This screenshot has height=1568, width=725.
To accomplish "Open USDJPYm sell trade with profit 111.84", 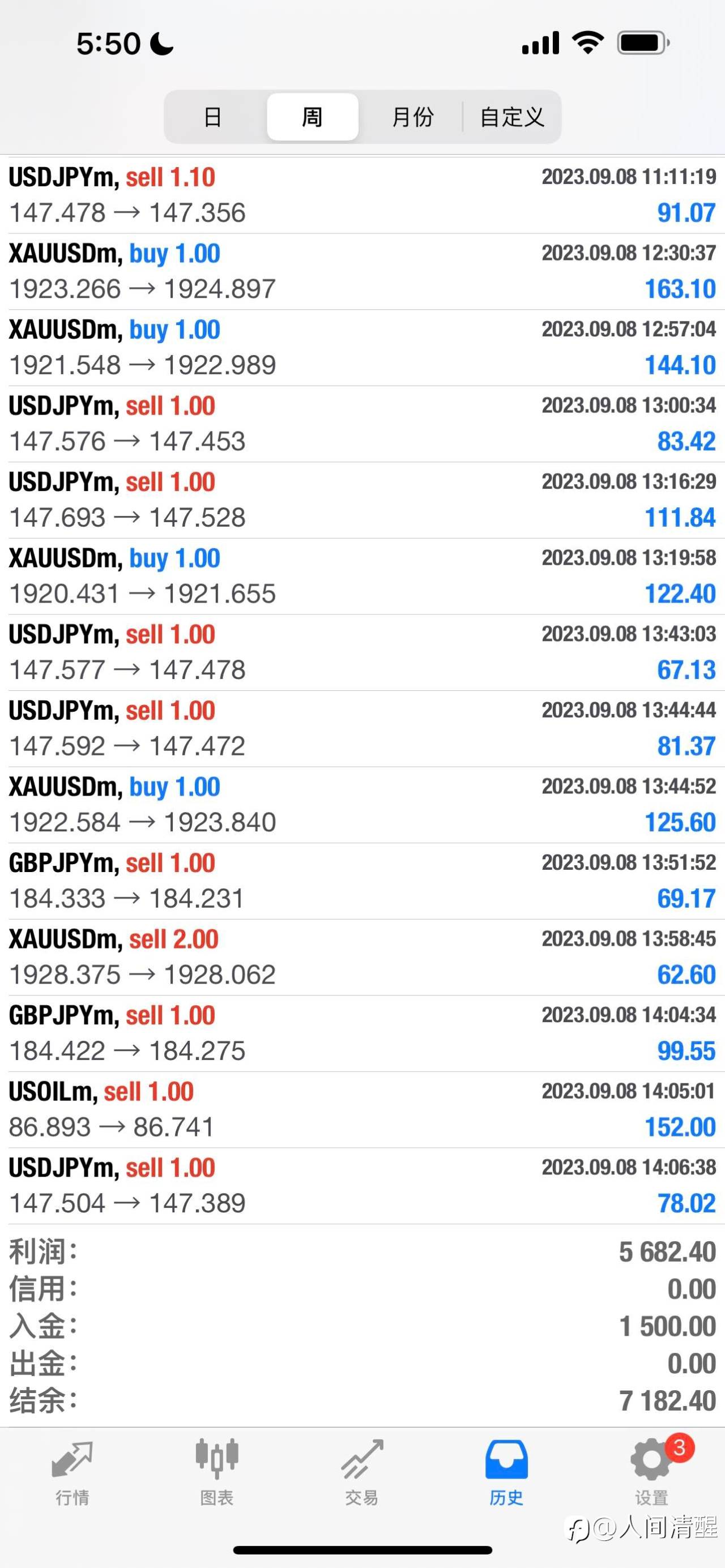I will [x=362, y=501].
